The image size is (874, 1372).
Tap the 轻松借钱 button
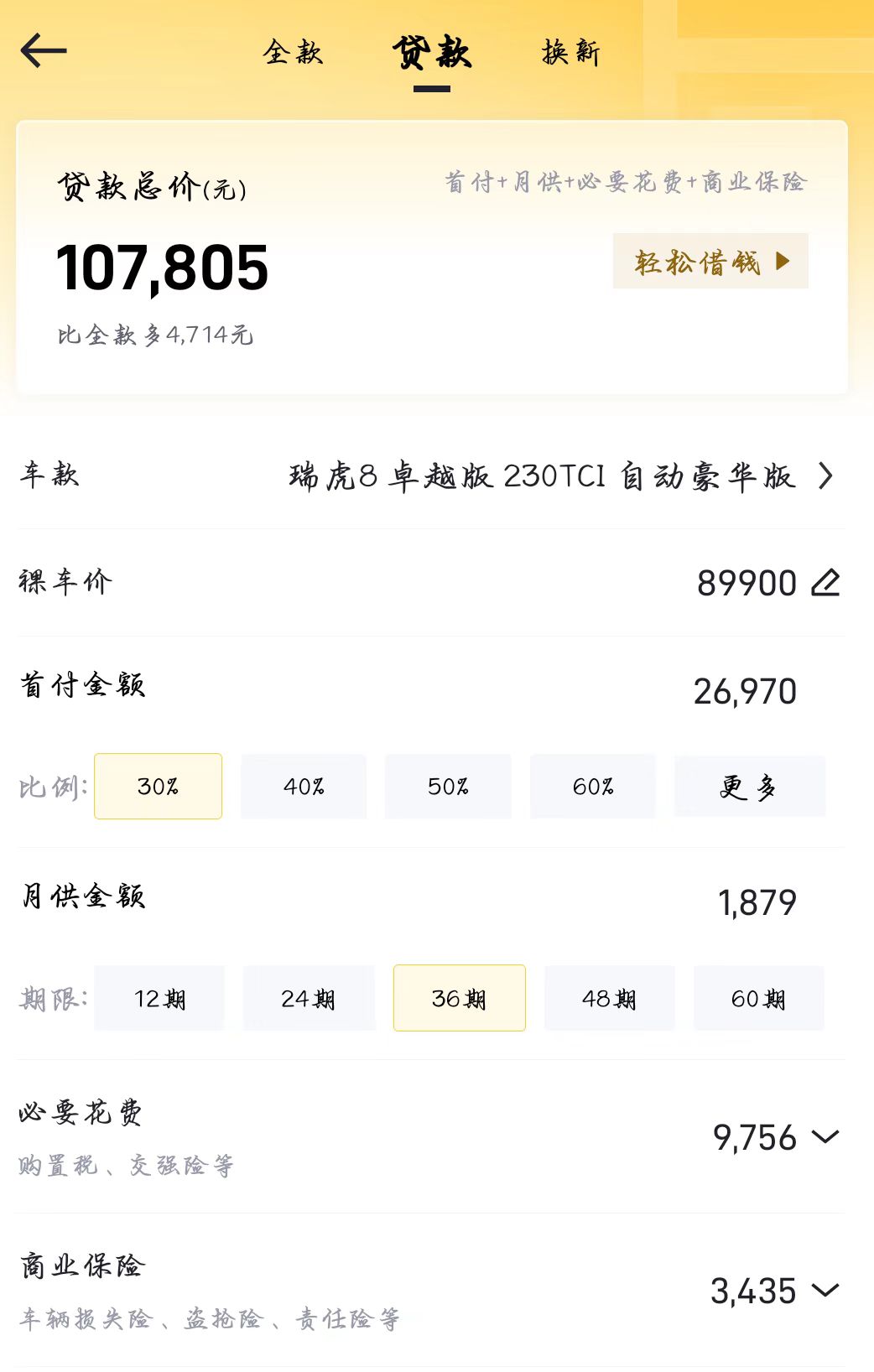coord(710,262)
